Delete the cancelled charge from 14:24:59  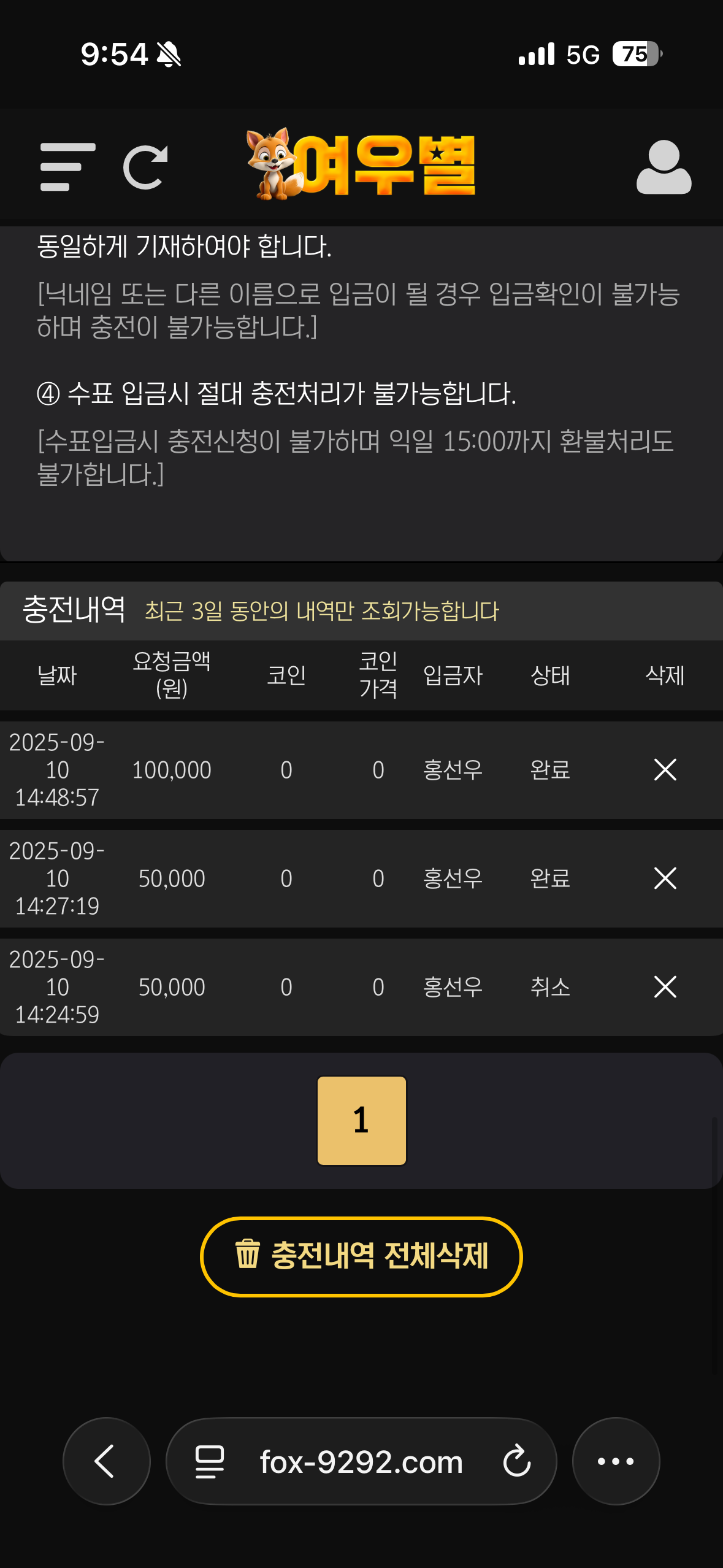pos(665,987)
